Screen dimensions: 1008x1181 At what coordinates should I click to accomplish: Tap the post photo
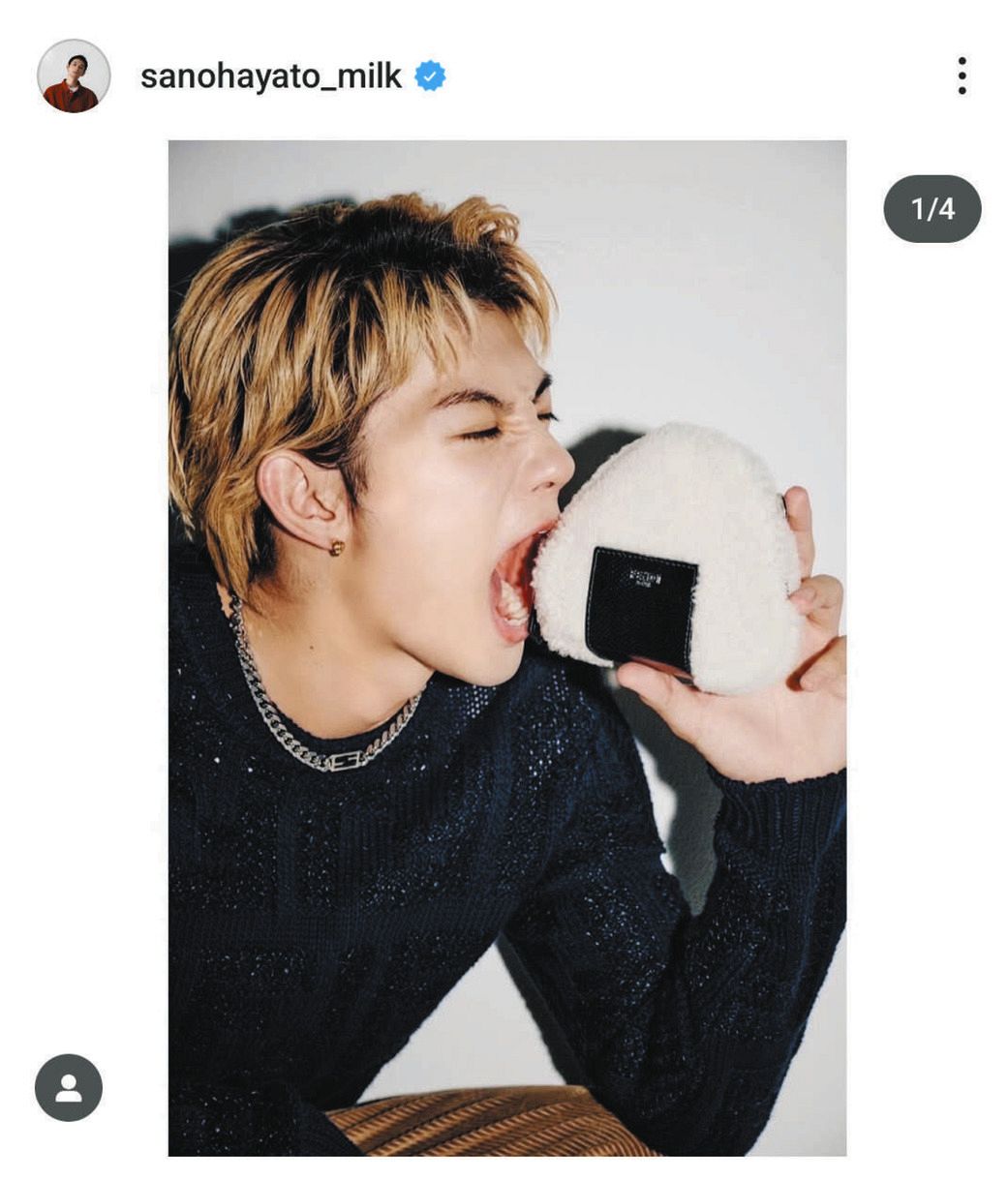[x=506, y=648]
